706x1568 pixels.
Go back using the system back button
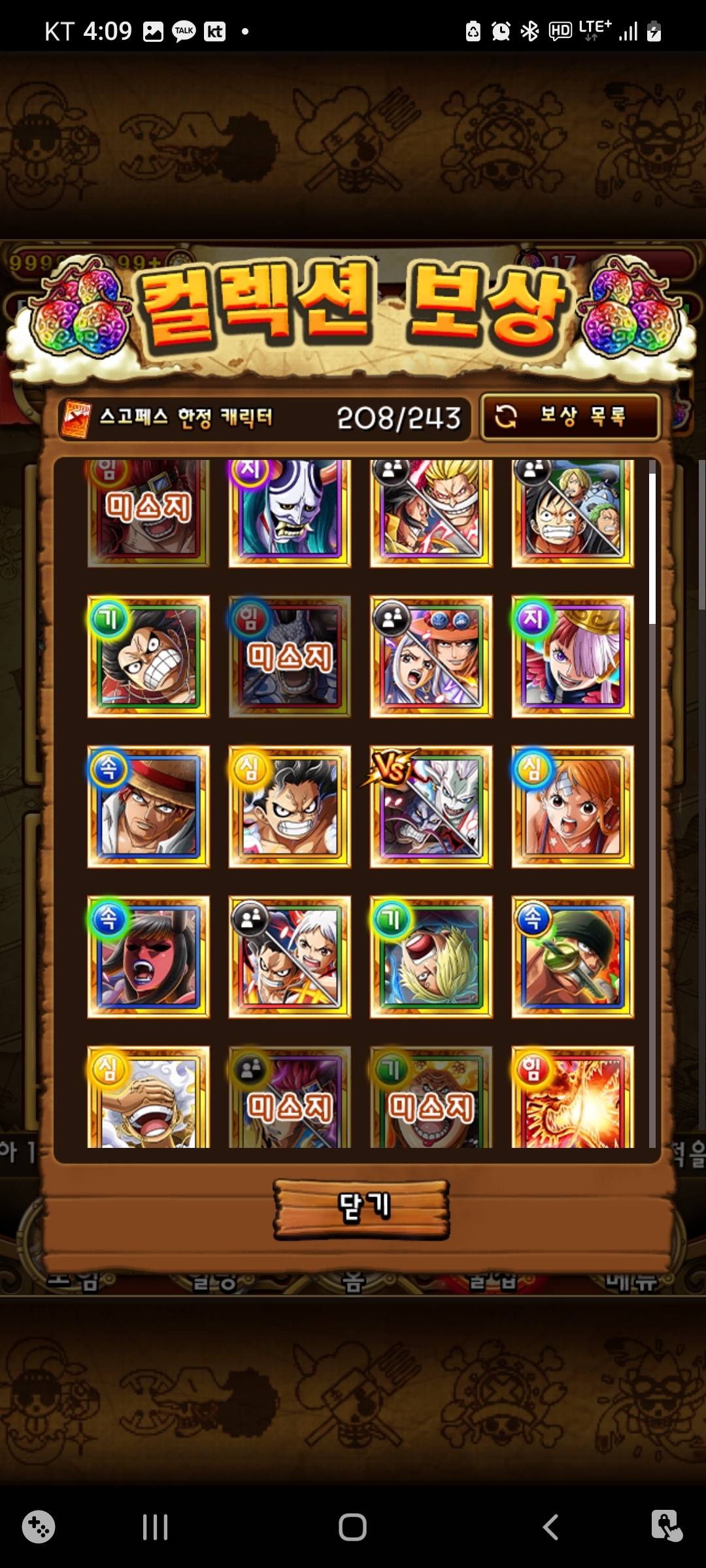pyautogui.click(x=550, y=1527)
